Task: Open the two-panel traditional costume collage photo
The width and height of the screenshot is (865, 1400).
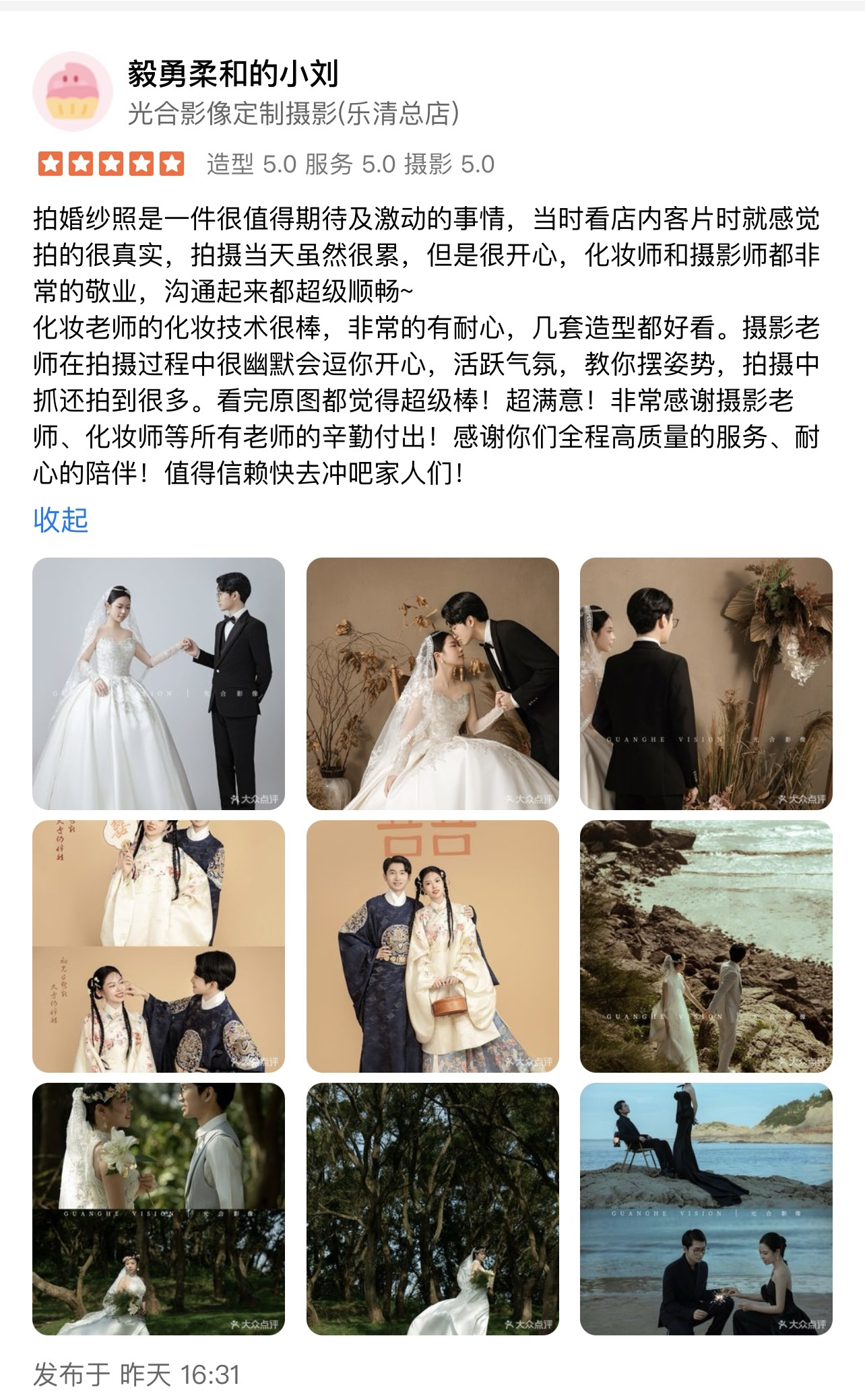Action: point(158,946)
